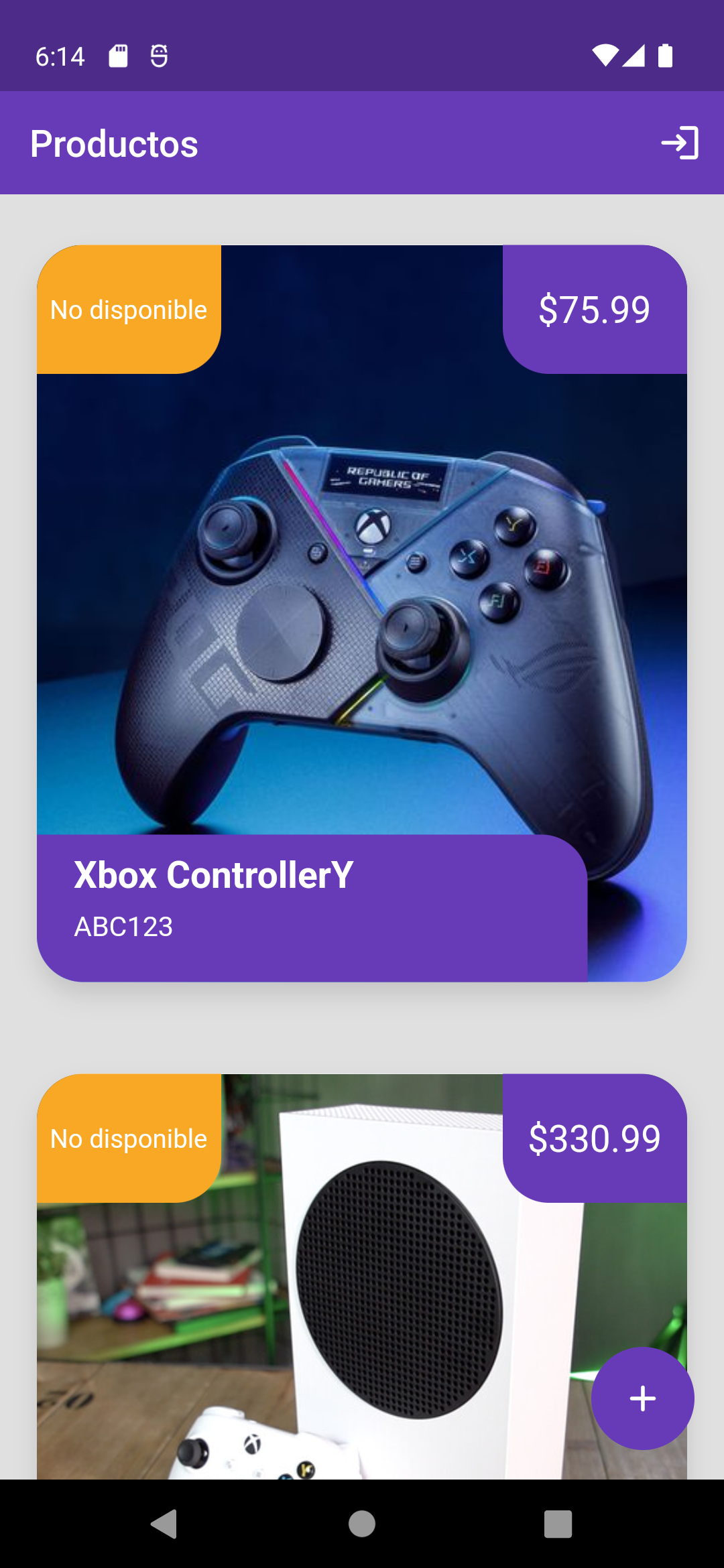Screen dimensions: 724x1568
Task: Go to the home screen via the navigation bar
Action: [362, 1524]
